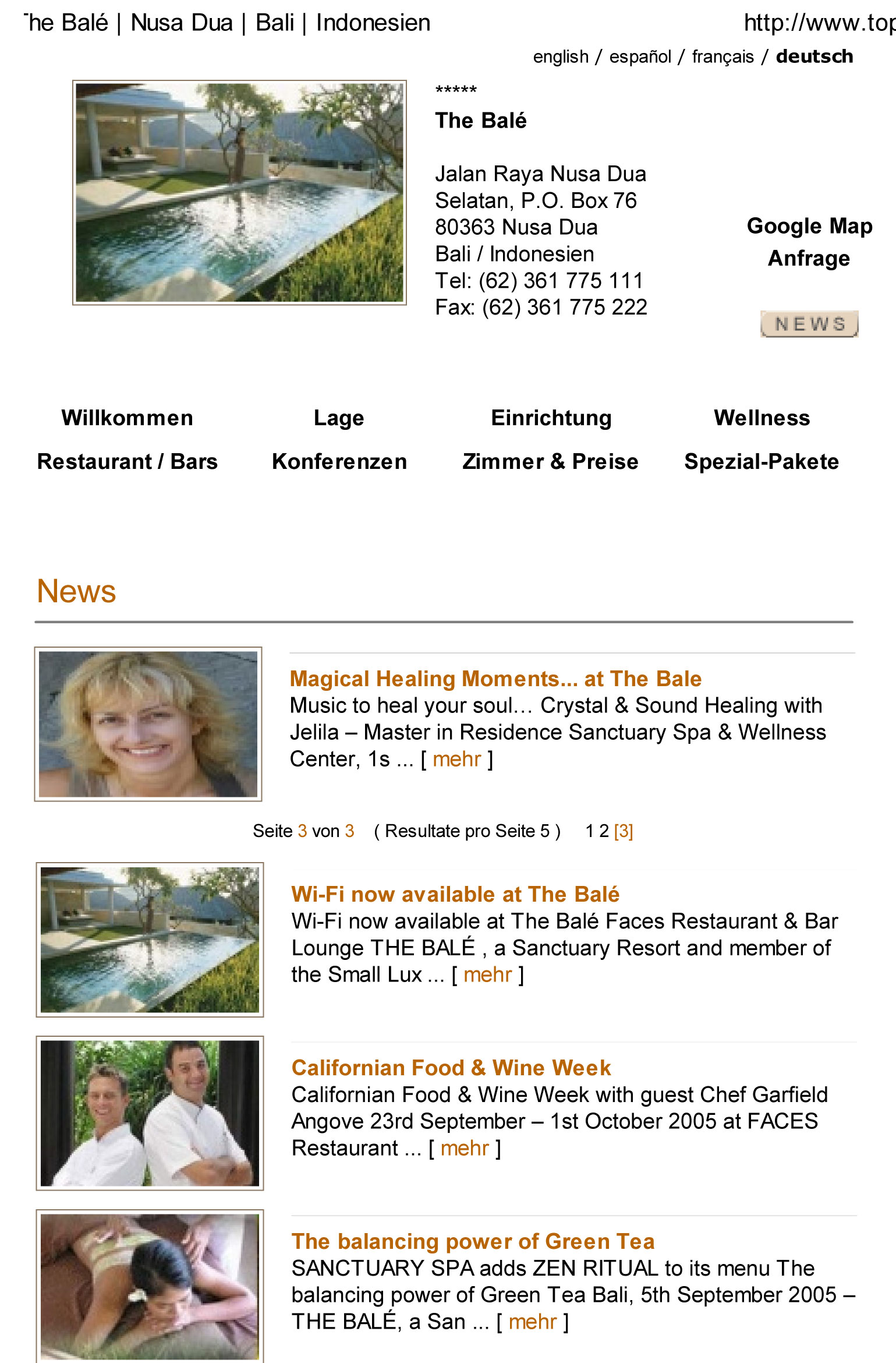
Task: Switch language to español
Action: pyautogui.click(x=640, y=57)
